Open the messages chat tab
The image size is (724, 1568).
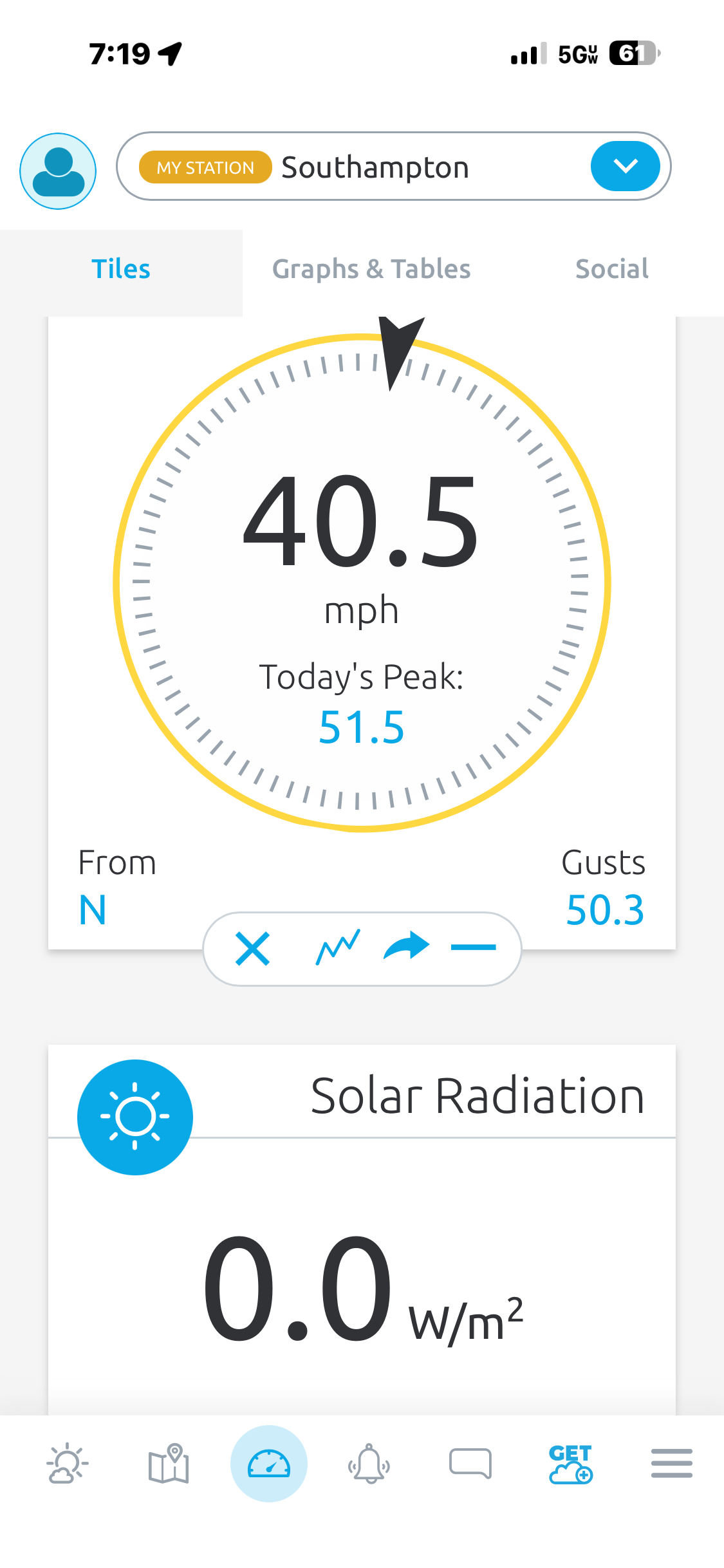(x=470, y=1464)
